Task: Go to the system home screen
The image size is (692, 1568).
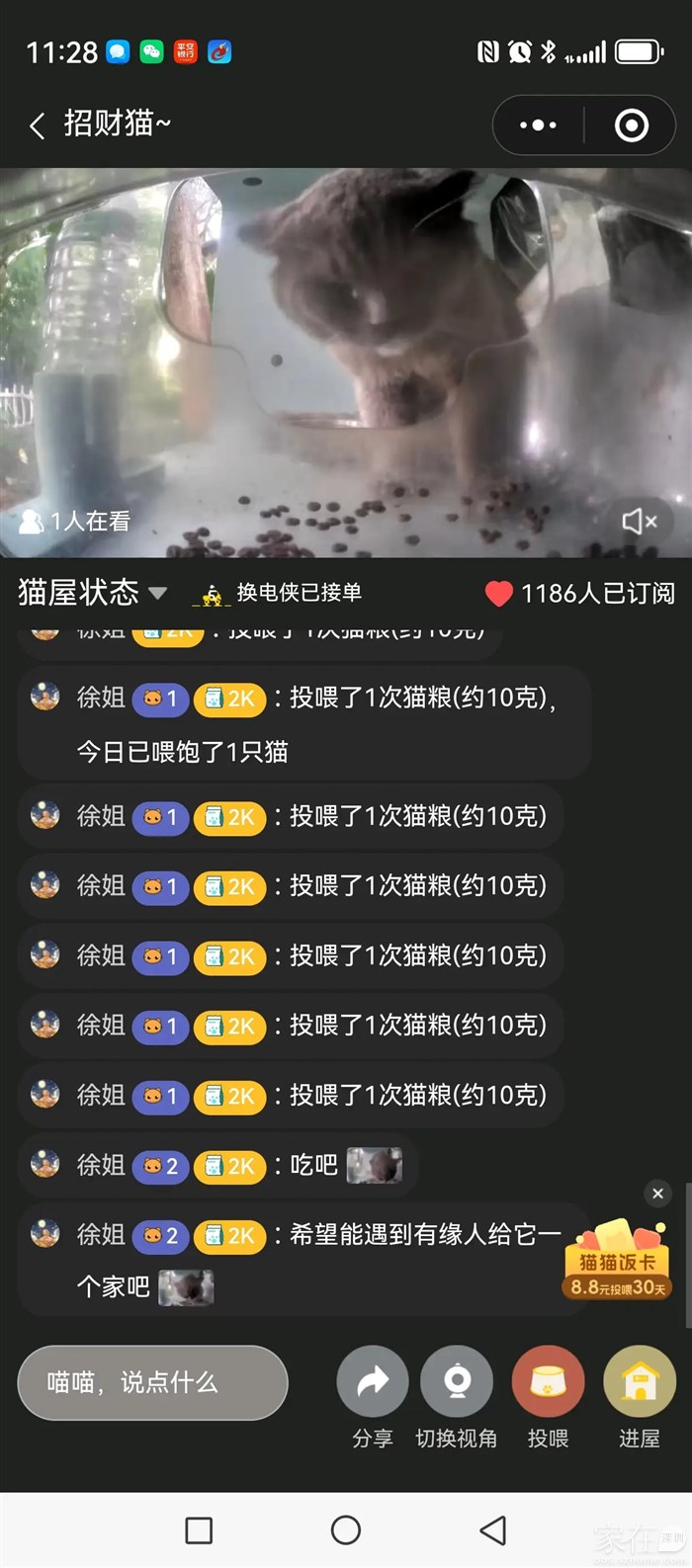Action: [345, 1530]
